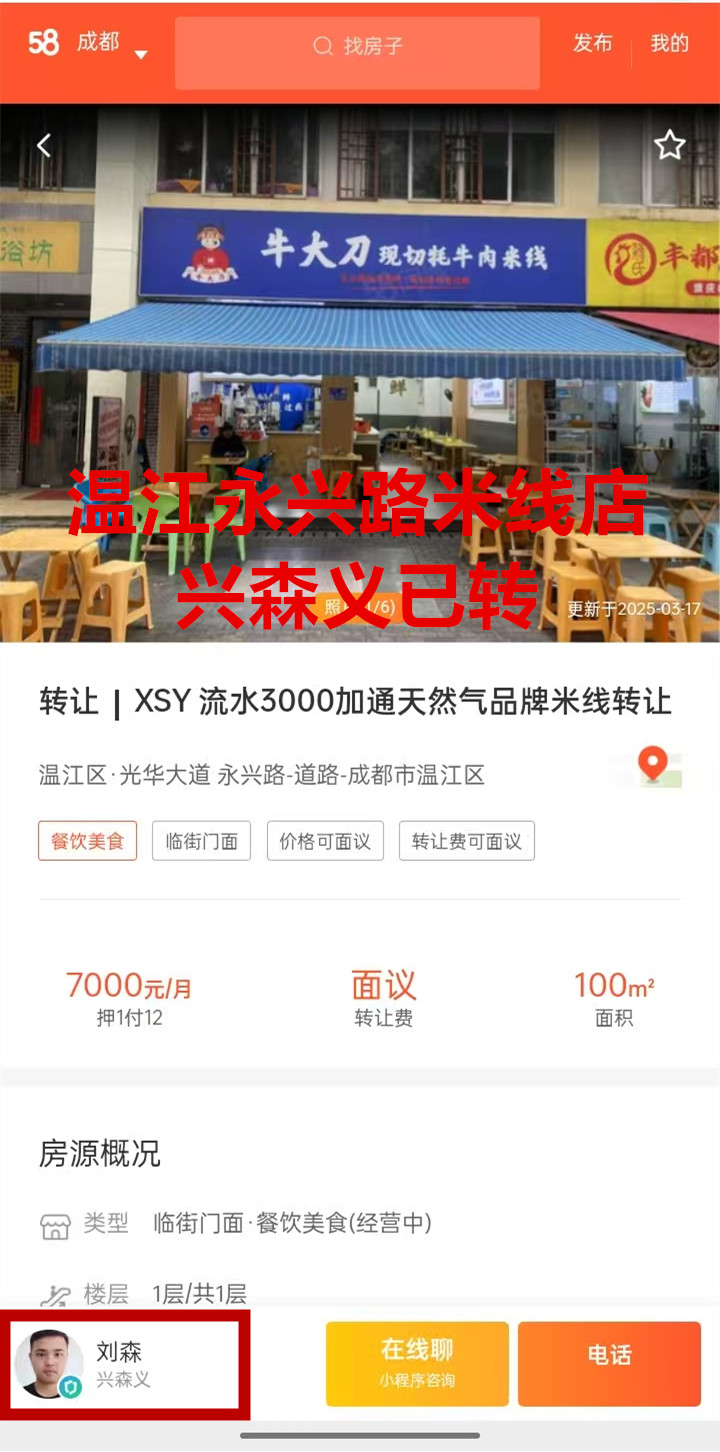Image resolution: width=720 pixels, height=1452 pixels.
Task: Go to 我的 account page
Action: [669, 44]
